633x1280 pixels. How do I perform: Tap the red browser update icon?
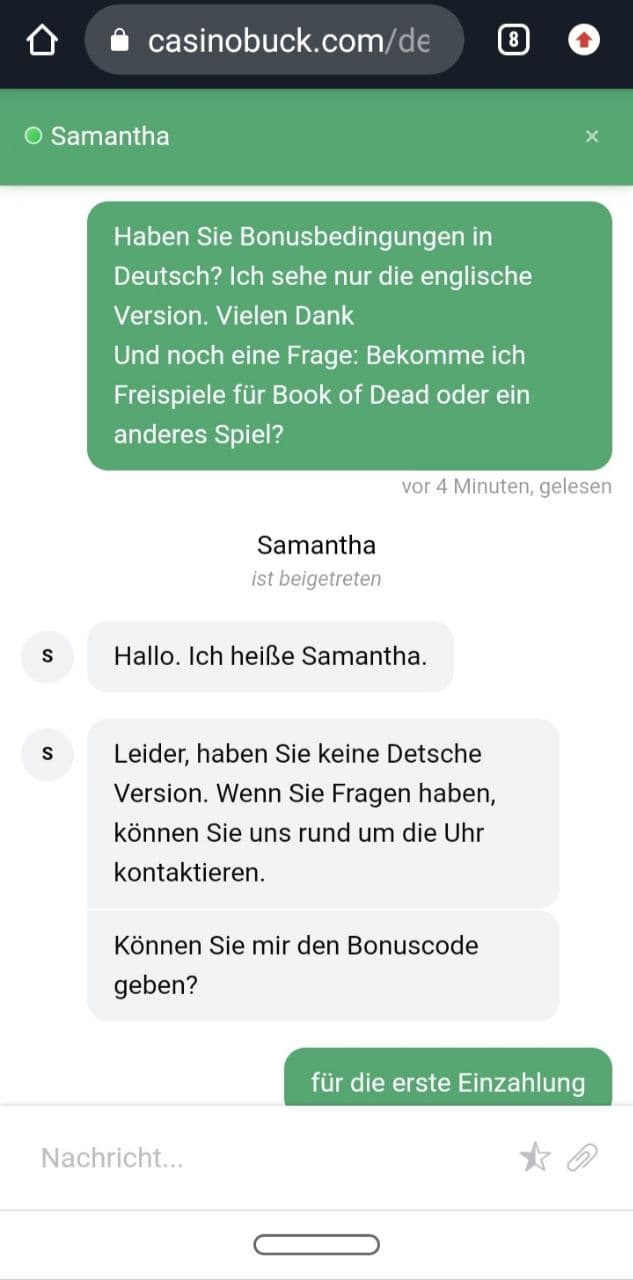[x=584, y=40]
